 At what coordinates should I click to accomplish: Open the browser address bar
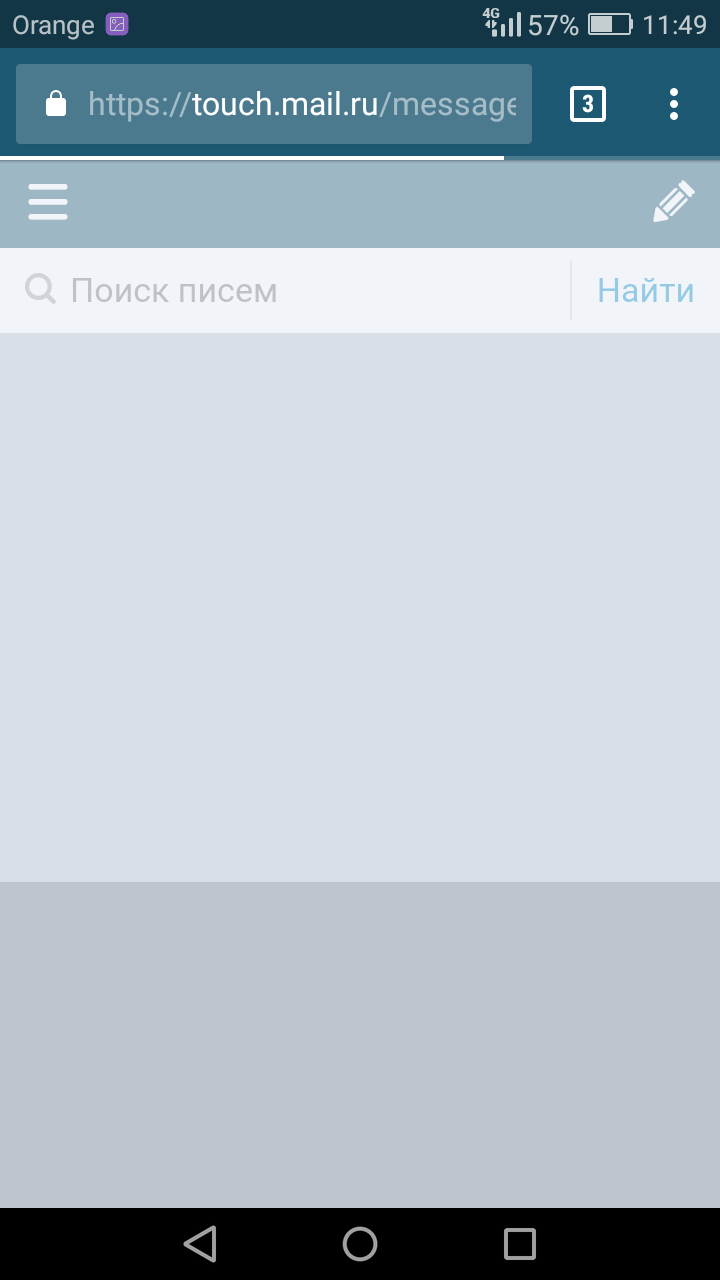point(274,104)
